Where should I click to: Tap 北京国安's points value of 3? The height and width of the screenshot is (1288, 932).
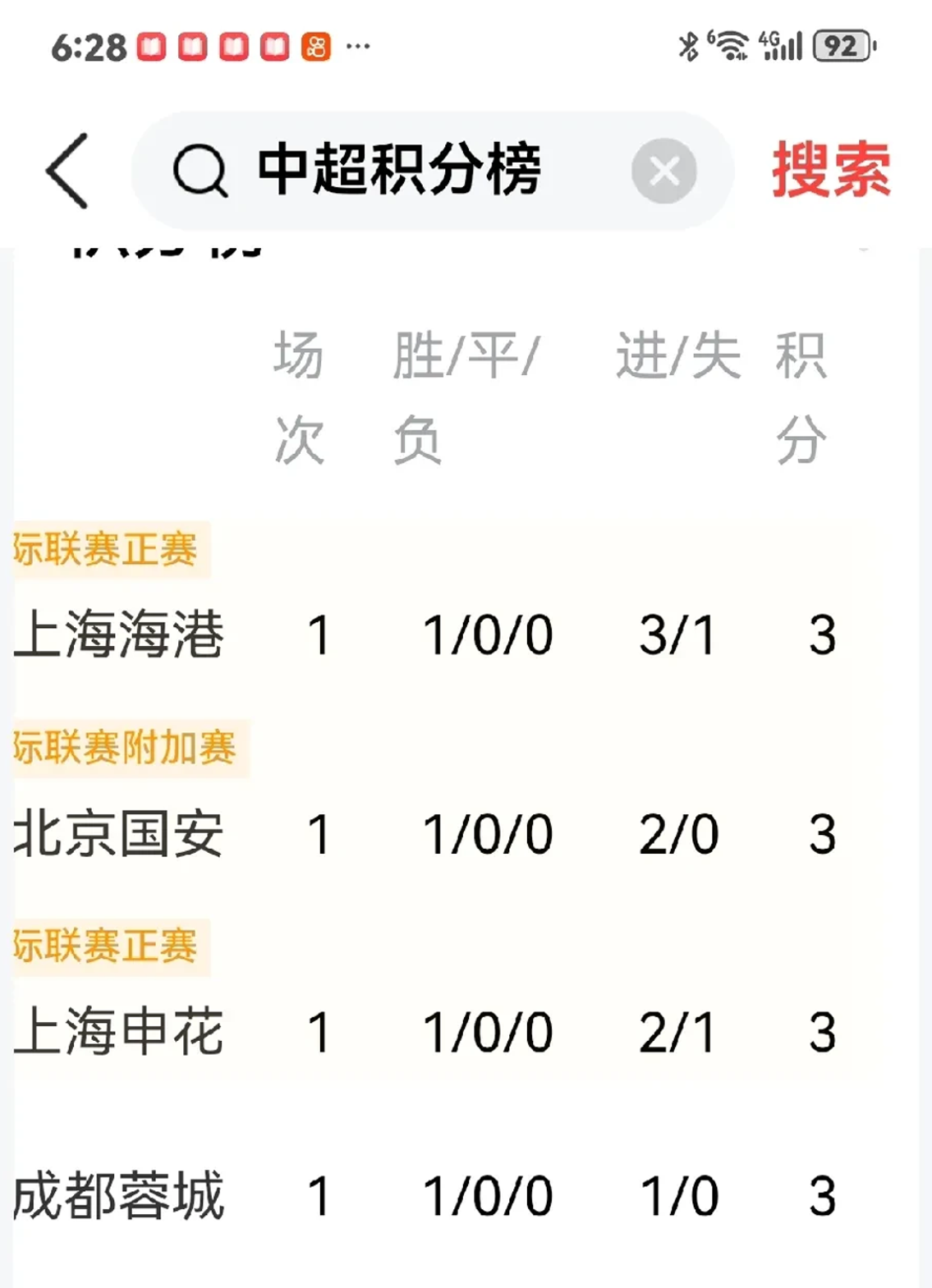click(824, 832)
